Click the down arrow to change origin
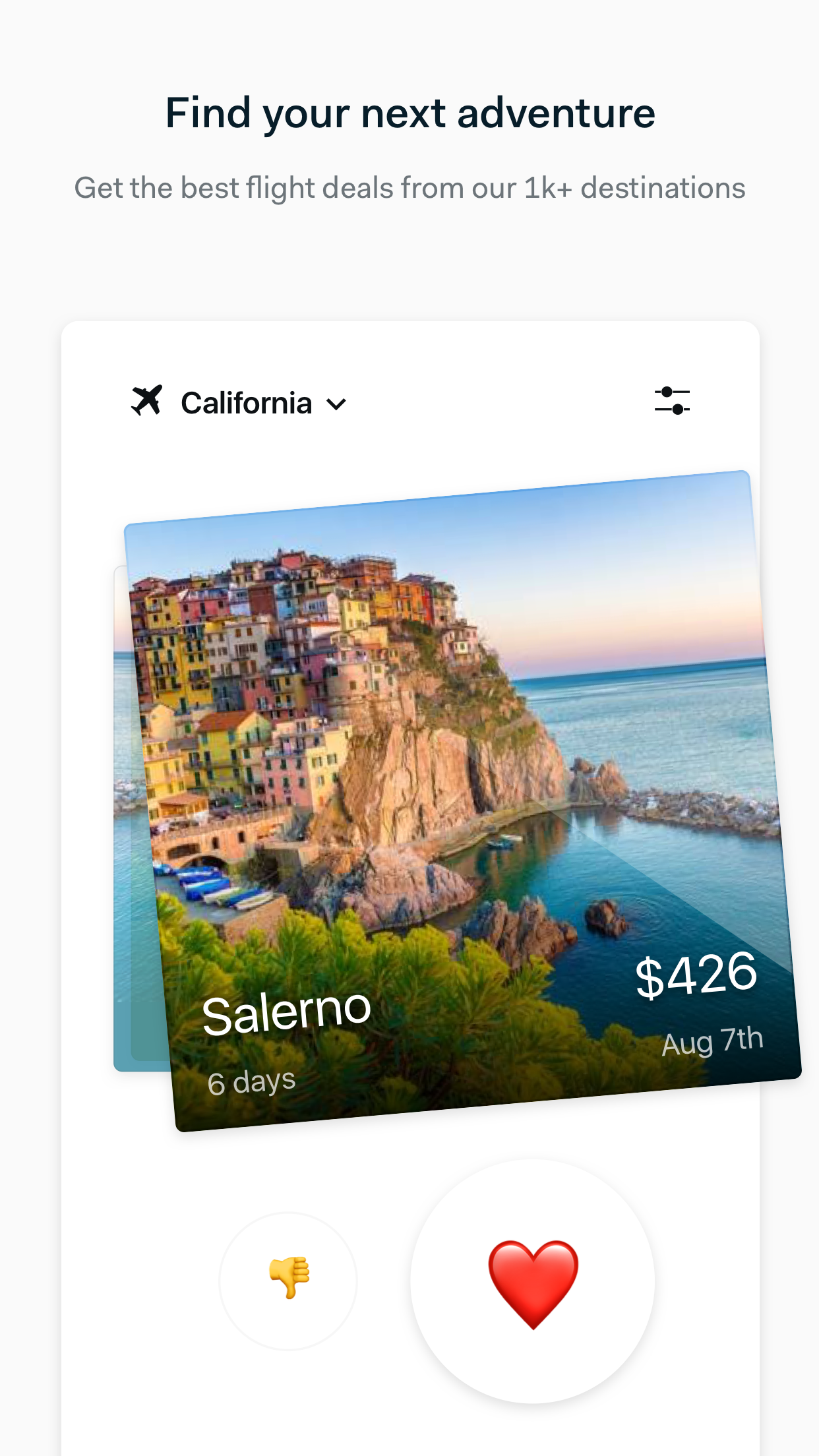 [337, 404]
